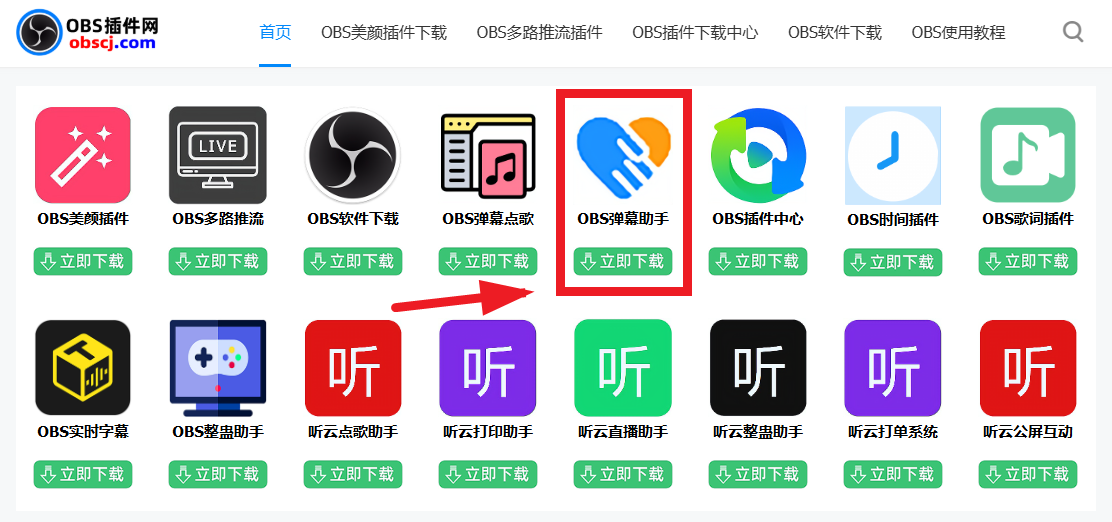Tap 立即下载 under OBS弹幕助手
The image size is (1112, 522).
coord(623,262)
